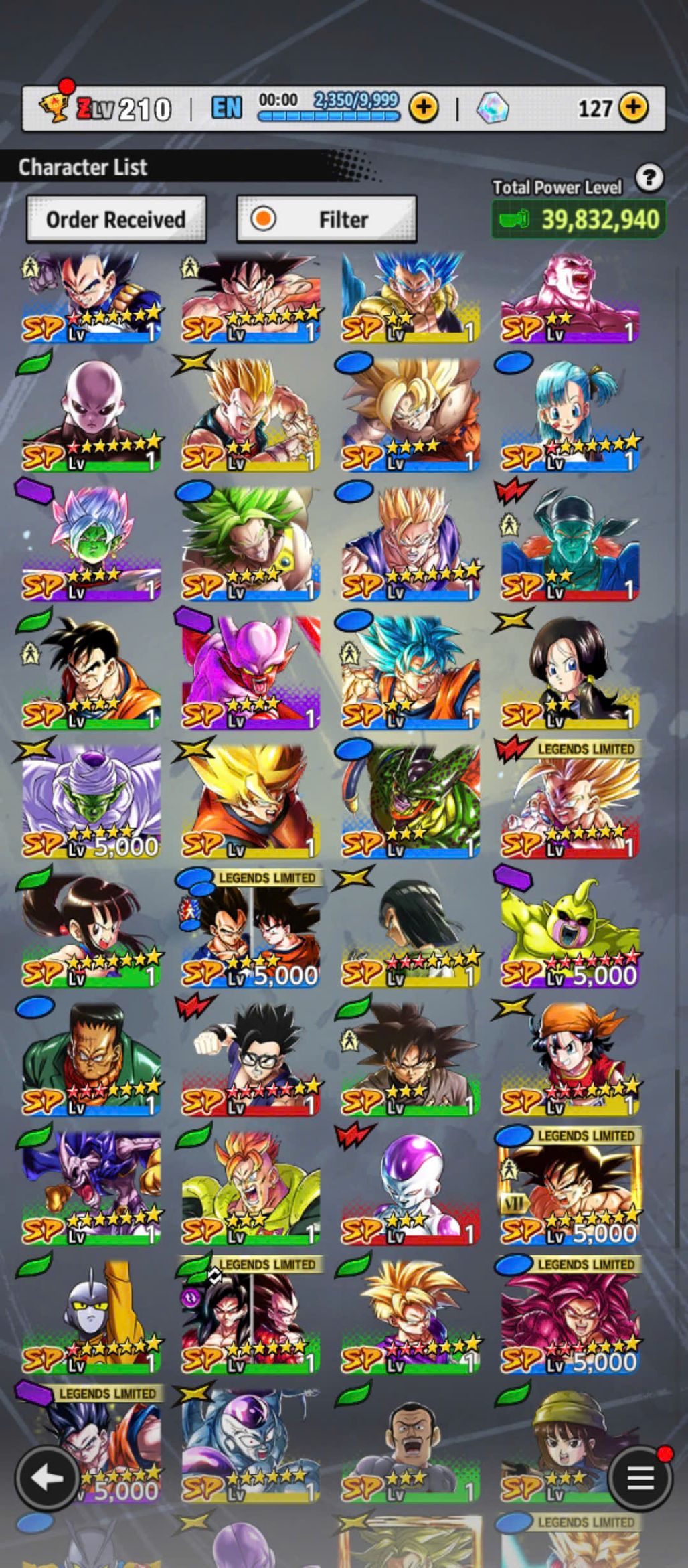This screenshot has height=1568, width=688.
Task: Open the Filter options
Action: coord(327,219)
